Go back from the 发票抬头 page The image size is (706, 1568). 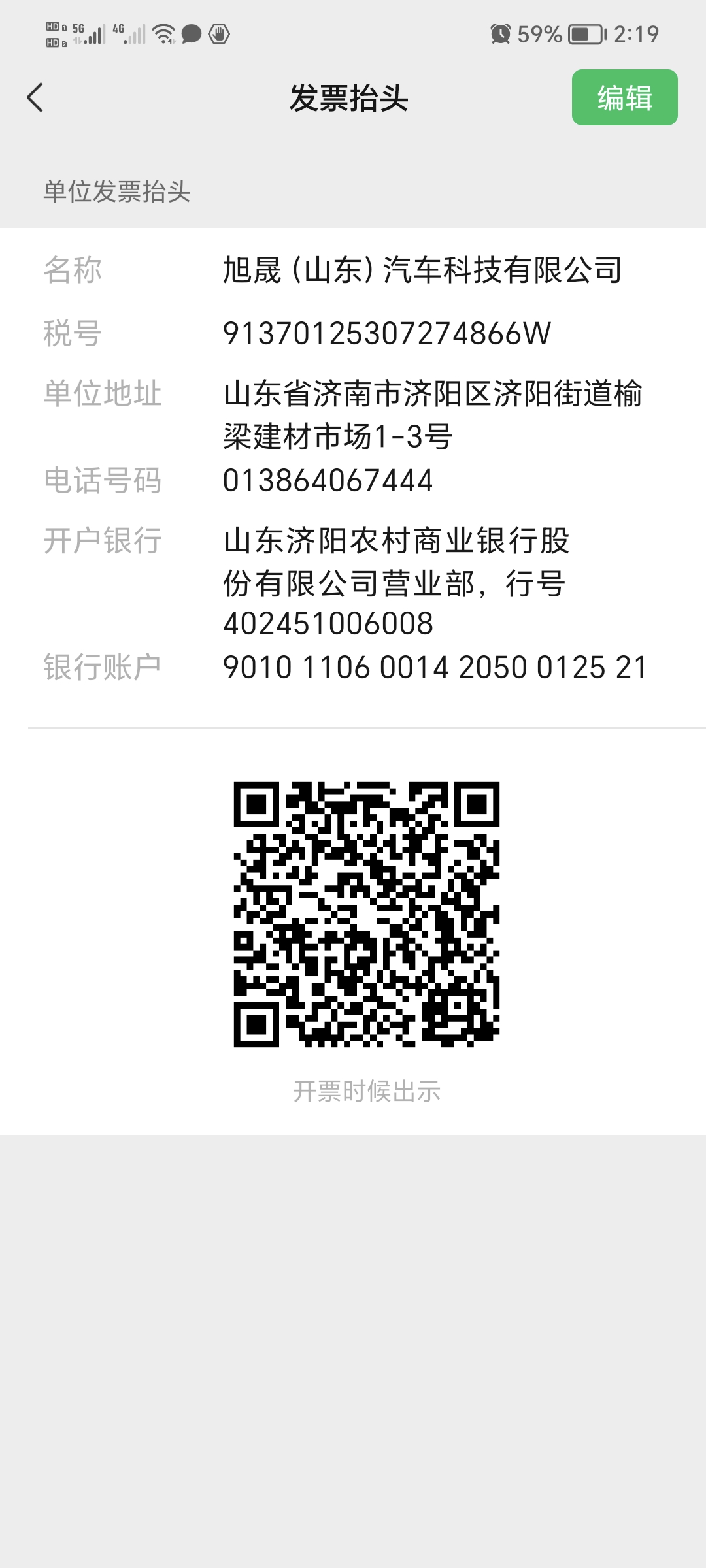pos(35,98)
